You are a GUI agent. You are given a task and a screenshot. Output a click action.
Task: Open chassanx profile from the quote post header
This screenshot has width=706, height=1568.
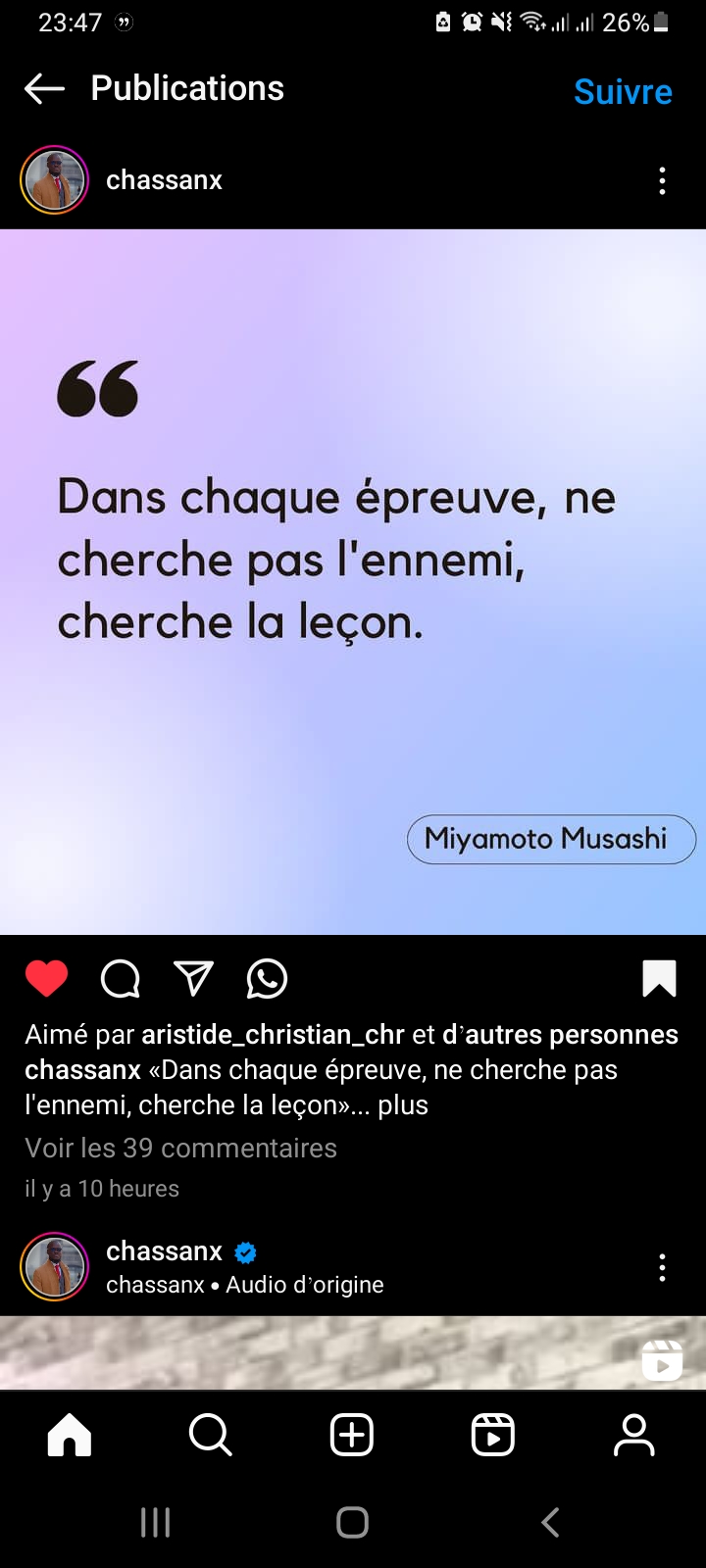pyautogui.click(x=164, y=180)
